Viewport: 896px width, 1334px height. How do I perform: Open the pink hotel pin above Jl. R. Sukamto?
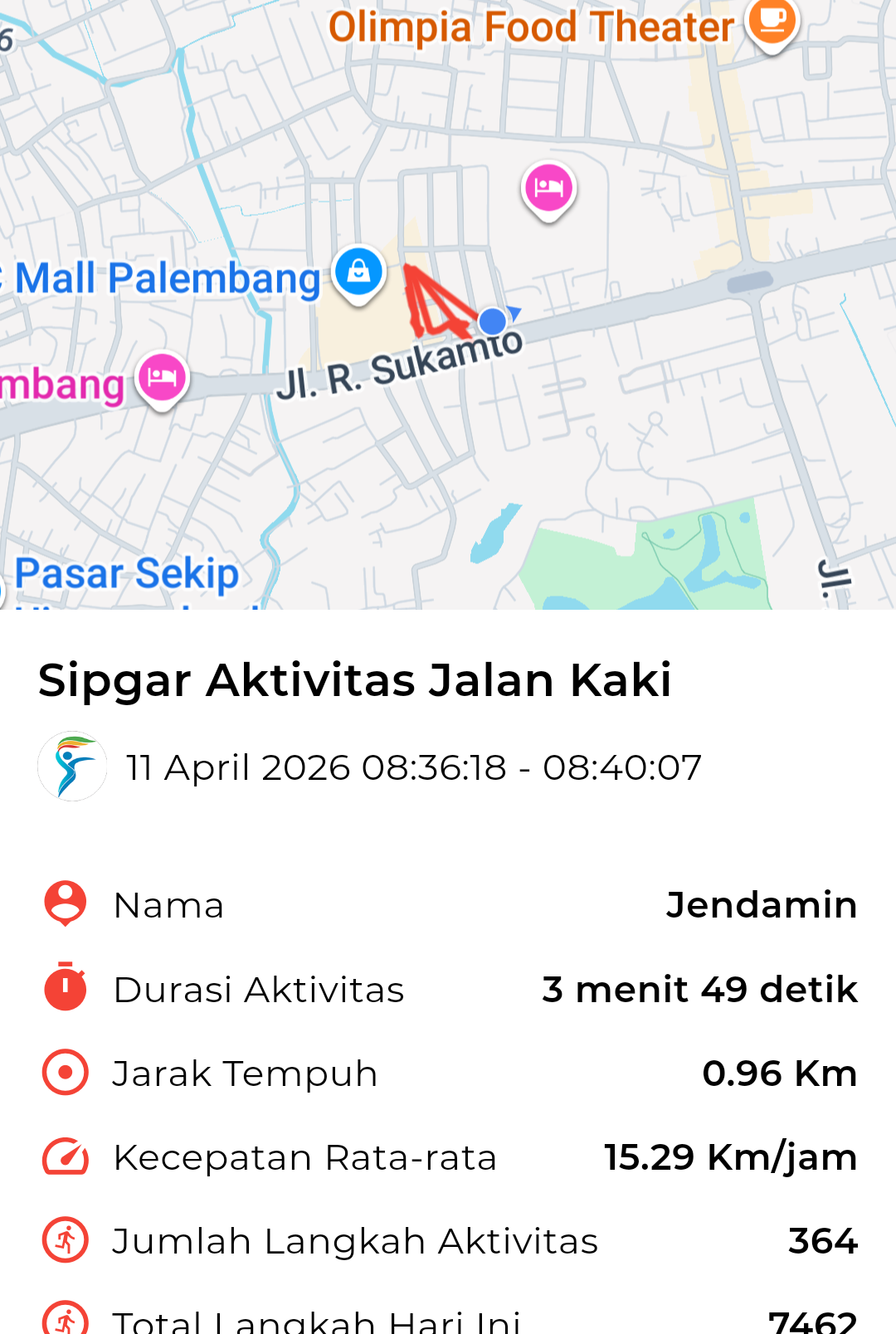pyautogui.click(x=548, y=188)
